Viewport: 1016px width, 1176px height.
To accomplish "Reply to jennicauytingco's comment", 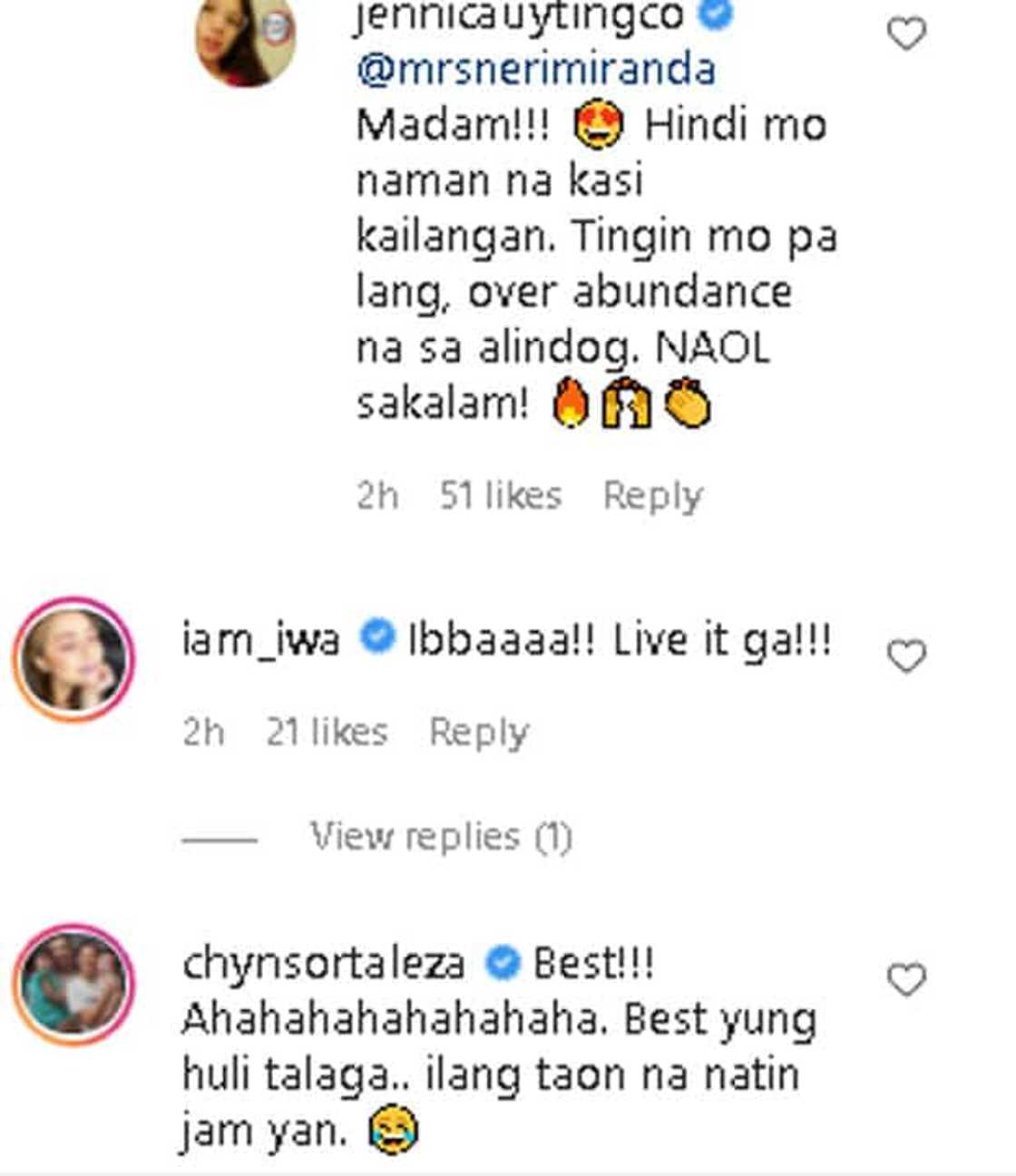I will pos(652,496).
